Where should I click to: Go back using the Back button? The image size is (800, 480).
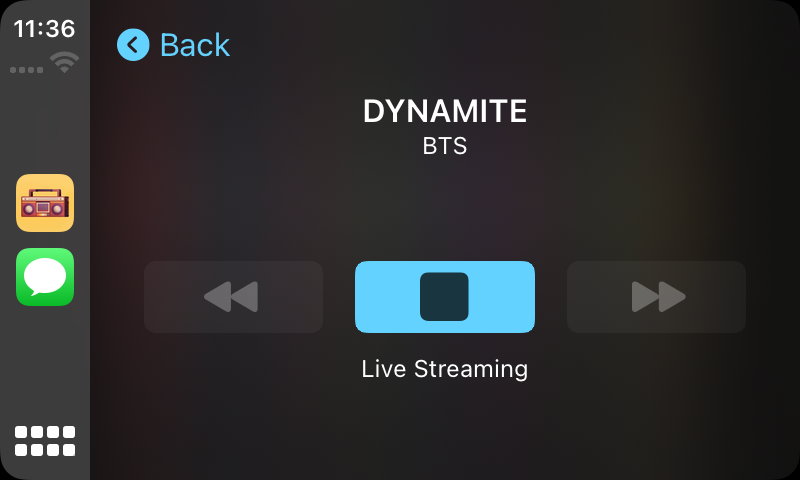(174, 45)
